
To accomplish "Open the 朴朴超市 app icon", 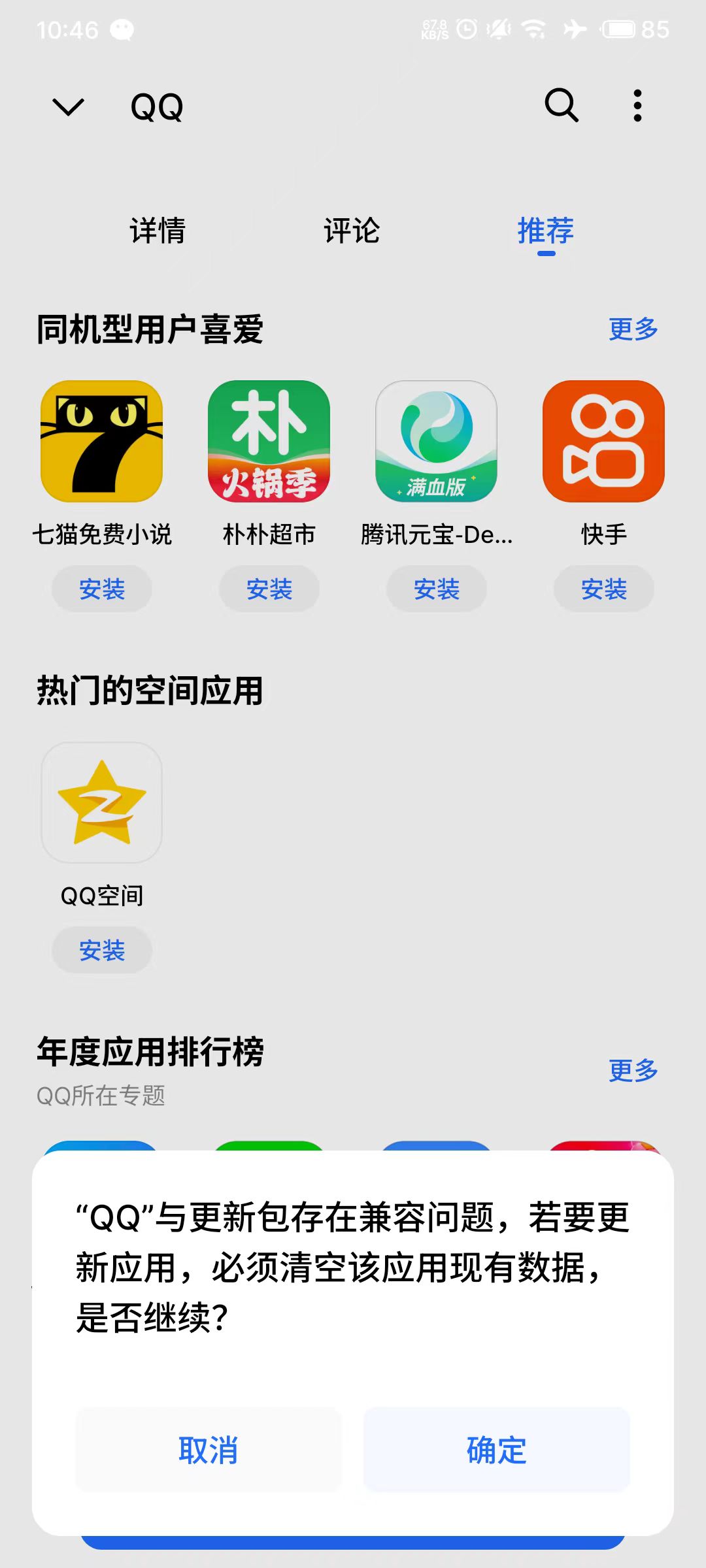I will click(269, 442).
